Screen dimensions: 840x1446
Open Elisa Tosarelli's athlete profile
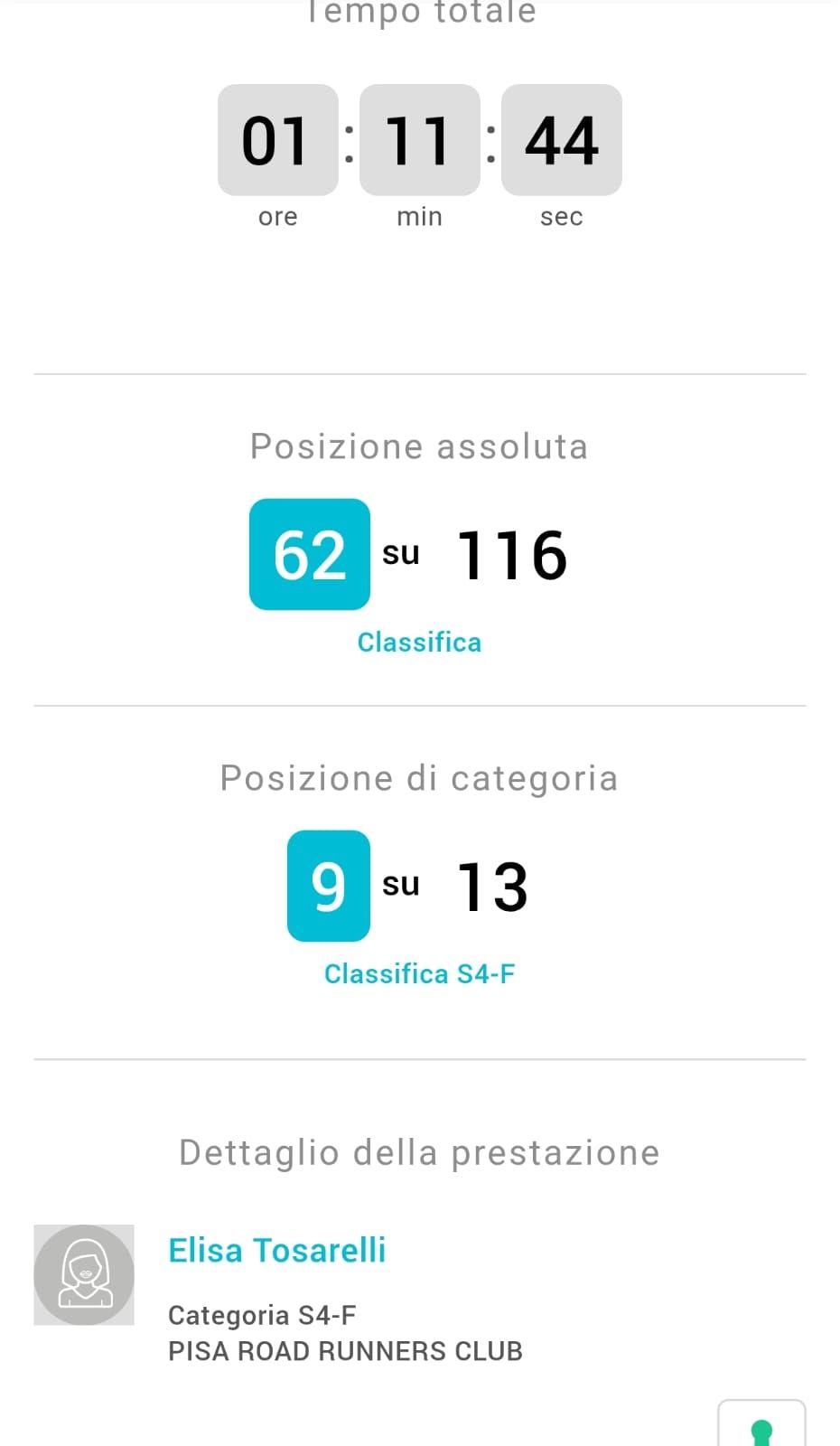tap(277, 1250)
